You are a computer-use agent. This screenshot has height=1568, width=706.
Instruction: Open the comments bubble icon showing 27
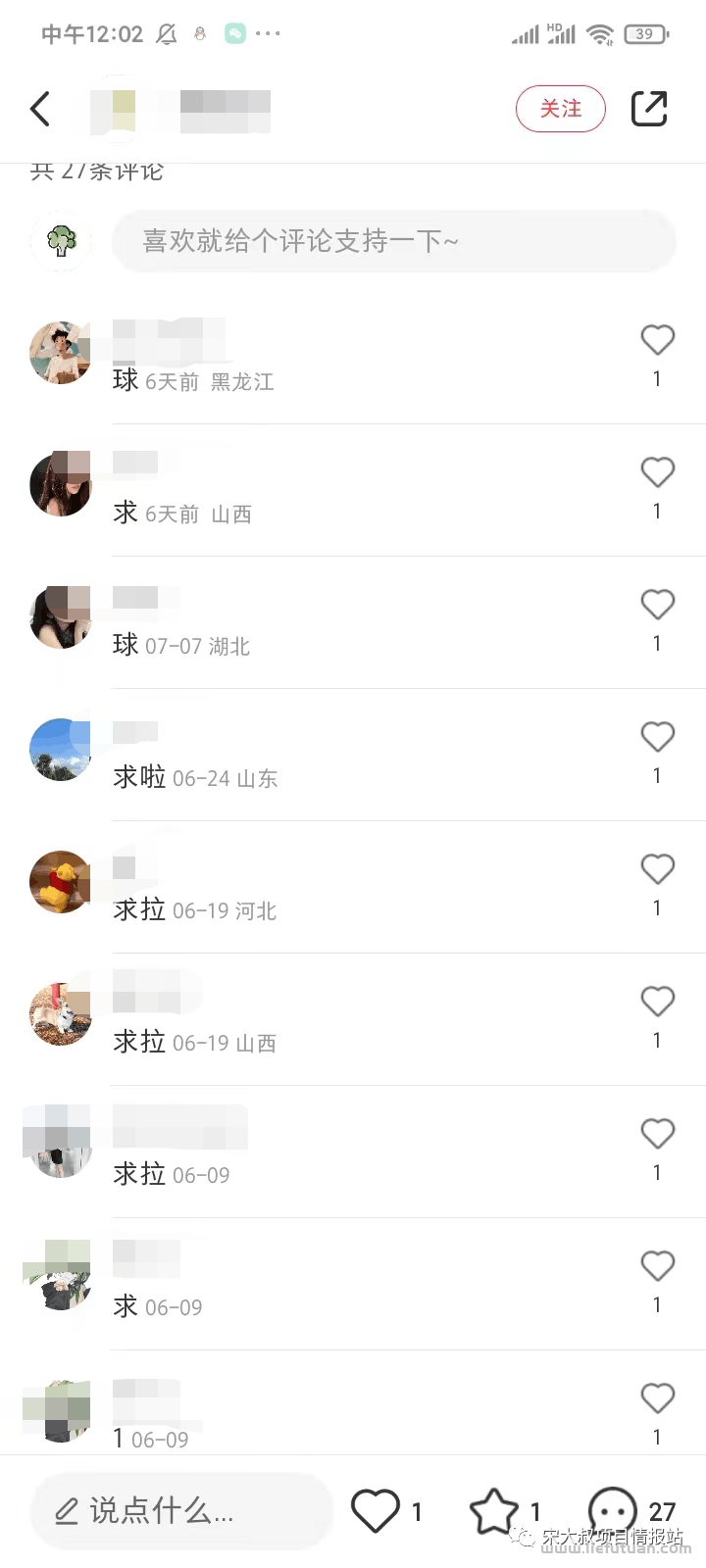click(x=613, y=1510)
